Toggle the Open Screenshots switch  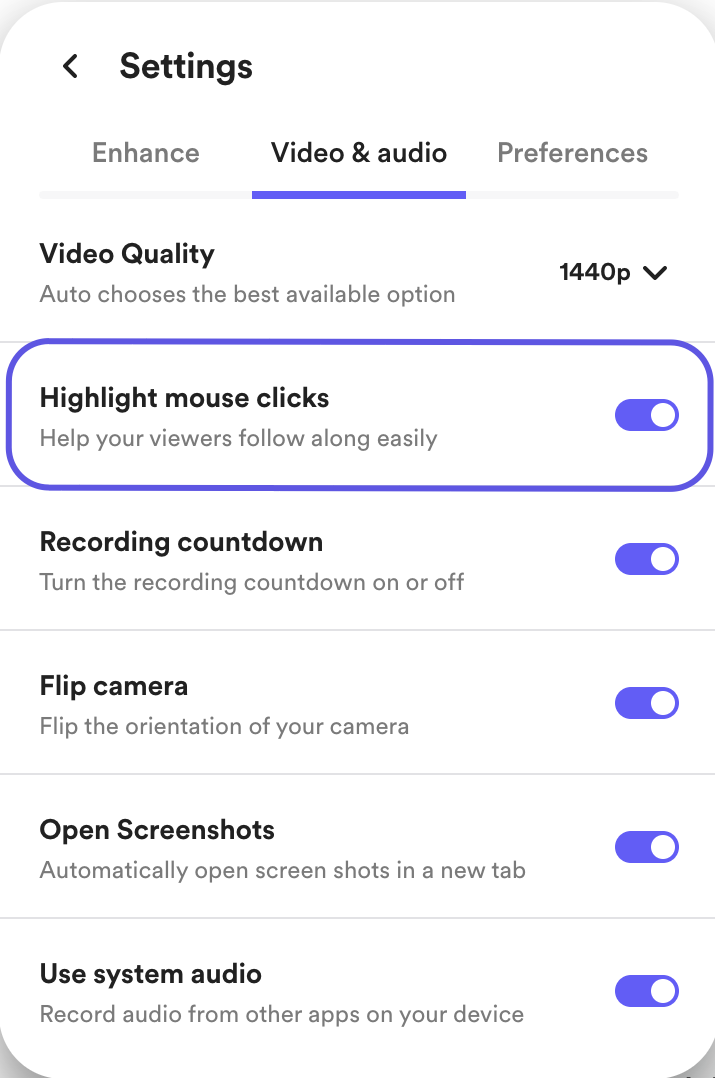coord(646,847)
